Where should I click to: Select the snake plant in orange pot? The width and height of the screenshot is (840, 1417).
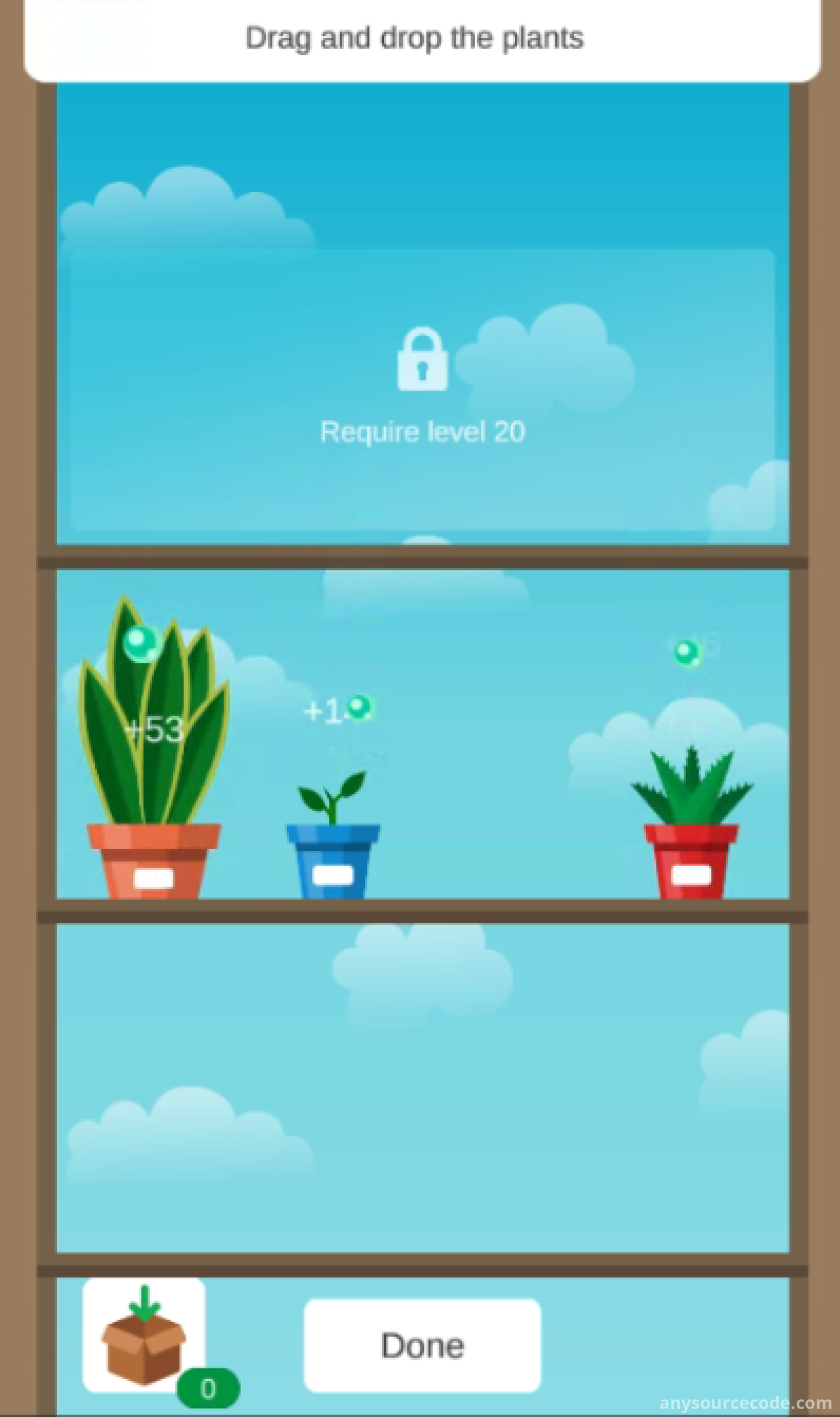pyautogui.click(x=153, y=758)
